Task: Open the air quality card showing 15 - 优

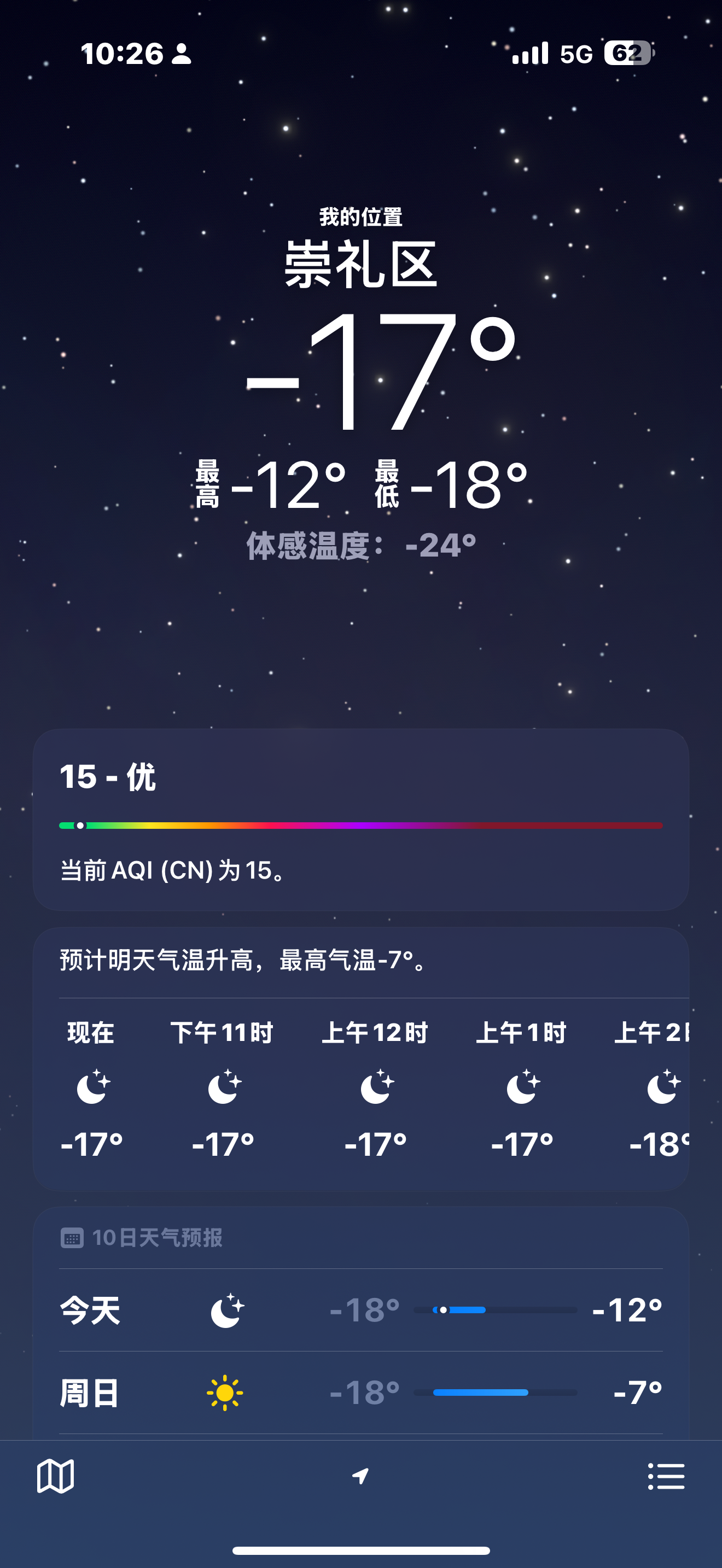Action: tap(360, 818)
